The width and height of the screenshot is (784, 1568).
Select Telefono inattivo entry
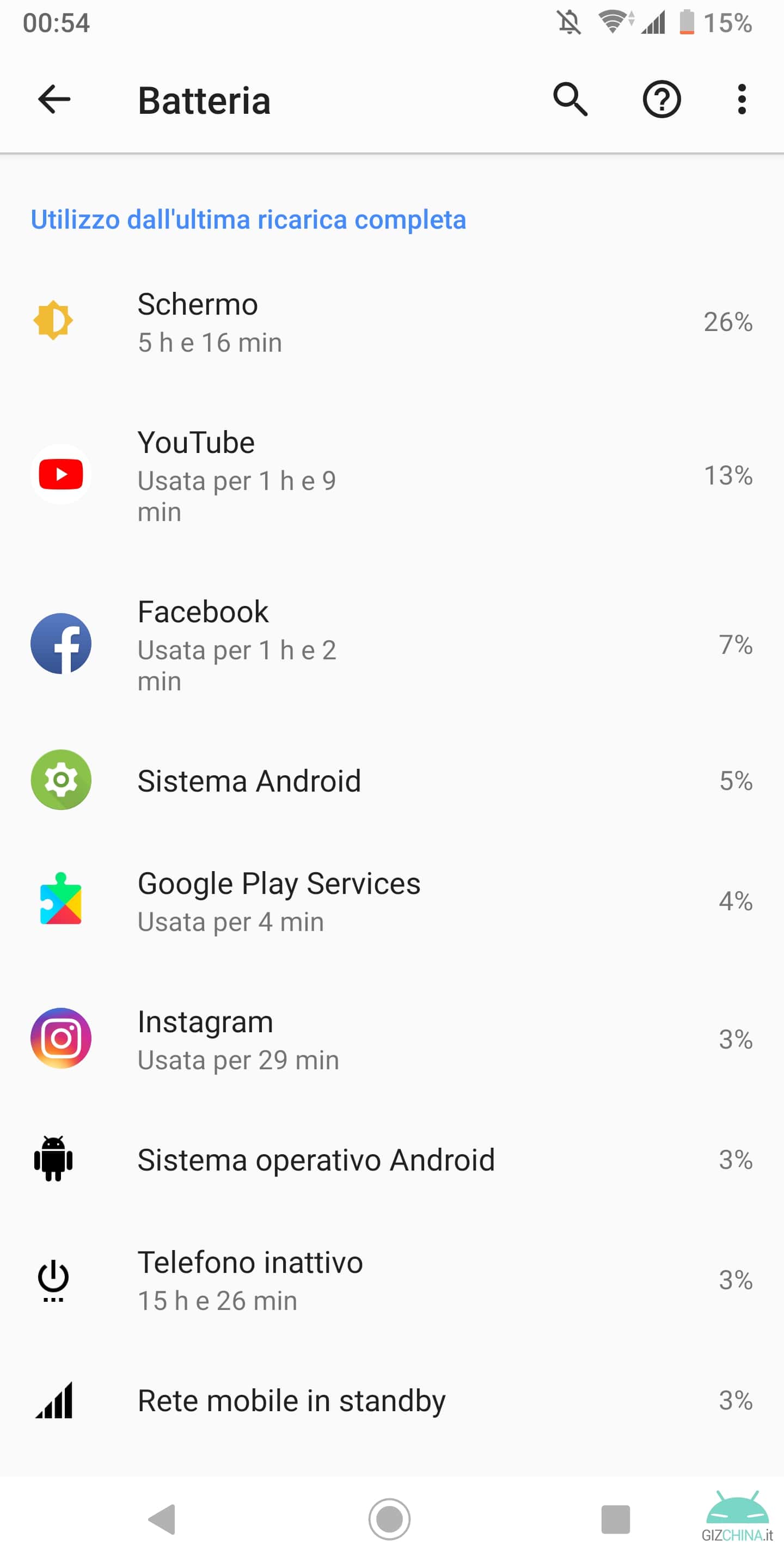[x=392, y=1280]
